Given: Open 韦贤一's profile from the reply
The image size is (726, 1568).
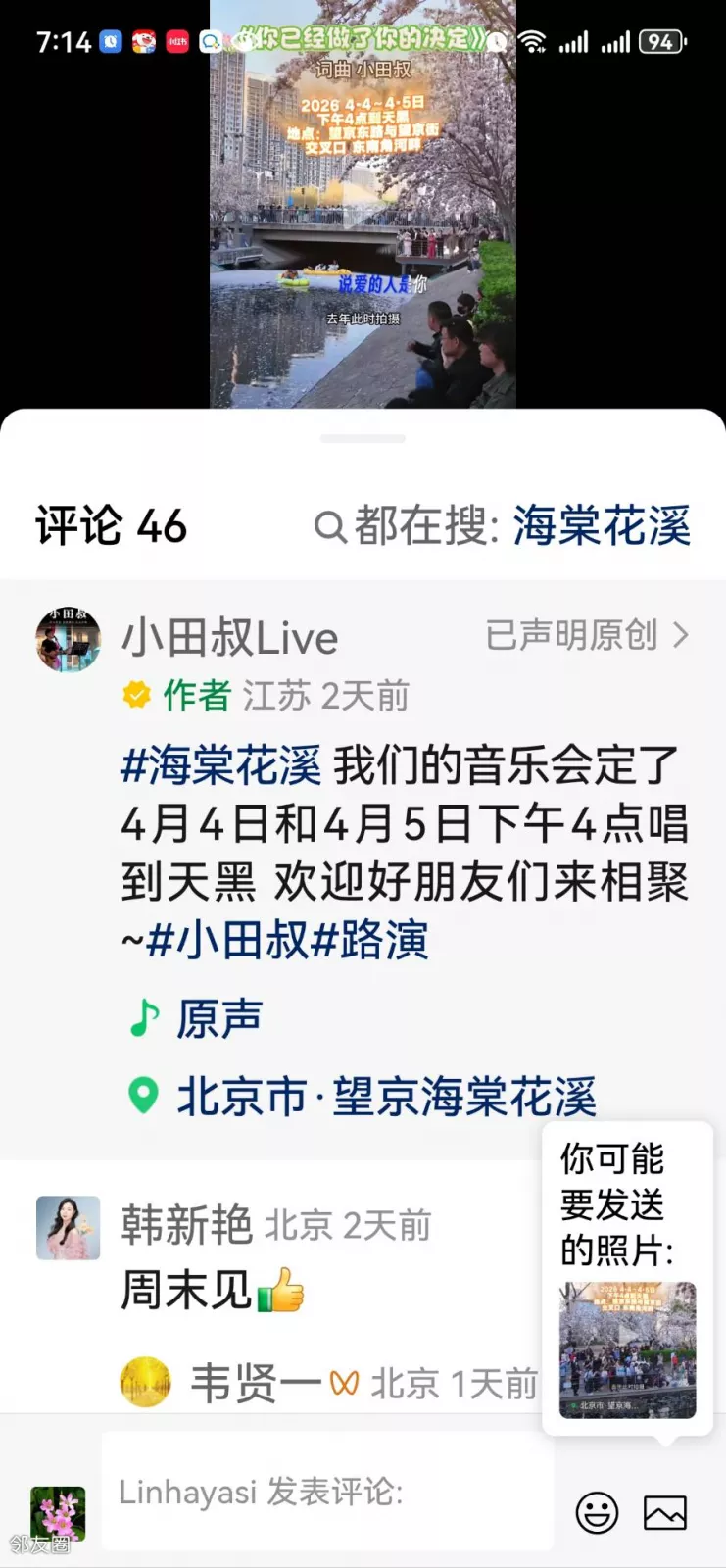Looking at the screenshot, I should [145, 1383].
